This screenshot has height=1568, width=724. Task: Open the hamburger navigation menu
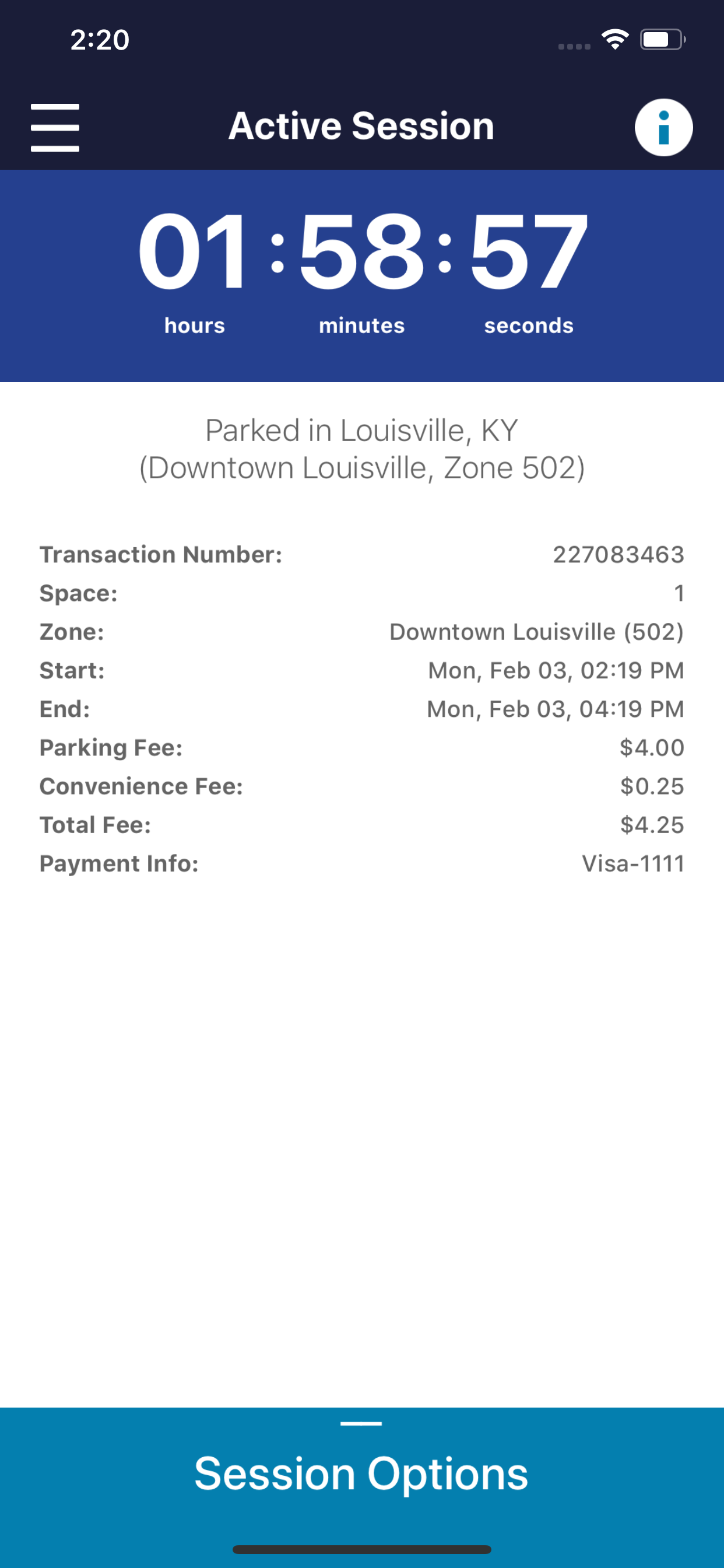[55, 127]
